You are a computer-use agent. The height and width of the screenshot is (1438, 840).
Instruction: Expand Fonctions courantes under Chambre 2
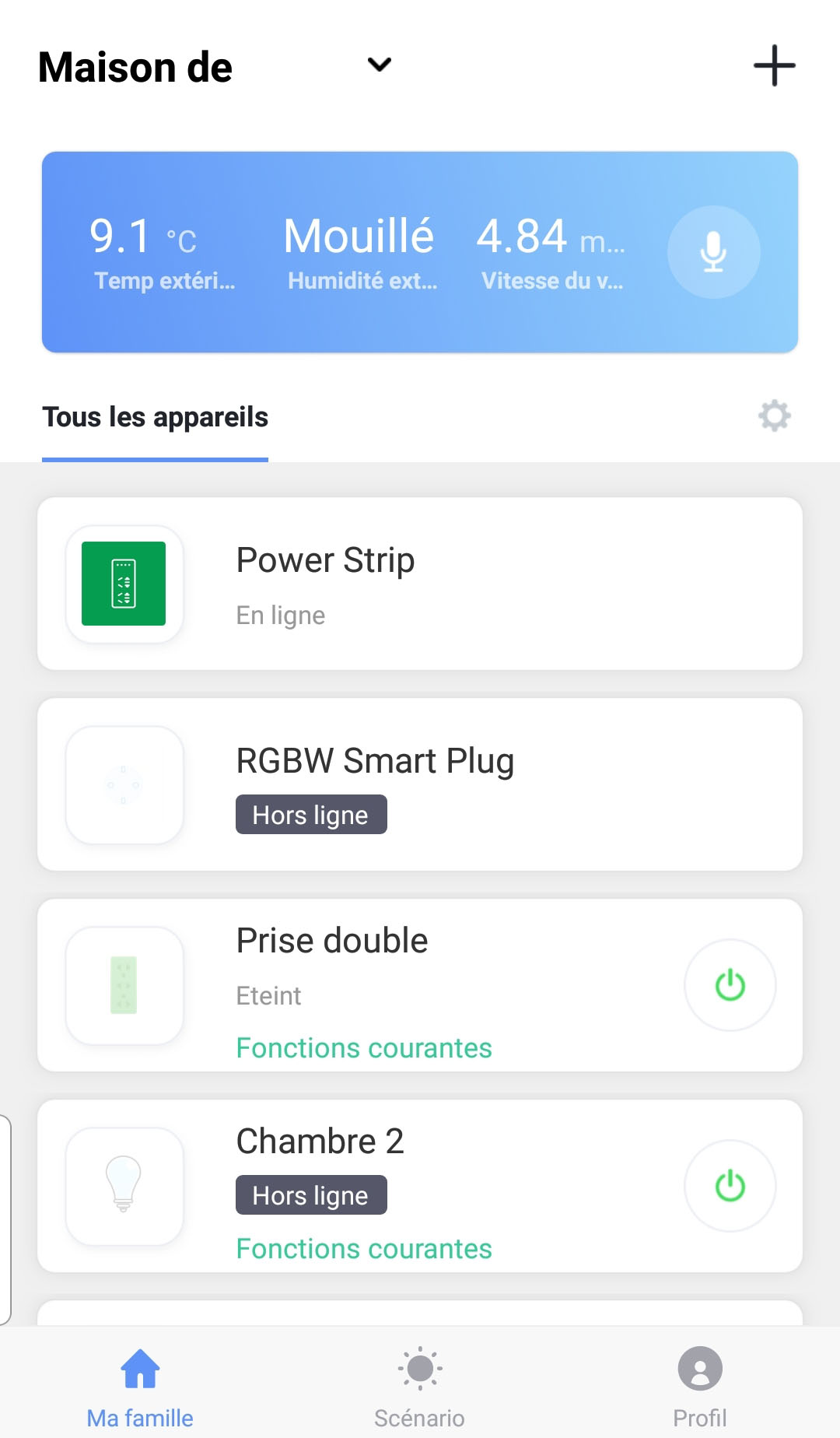[364, 1249]
